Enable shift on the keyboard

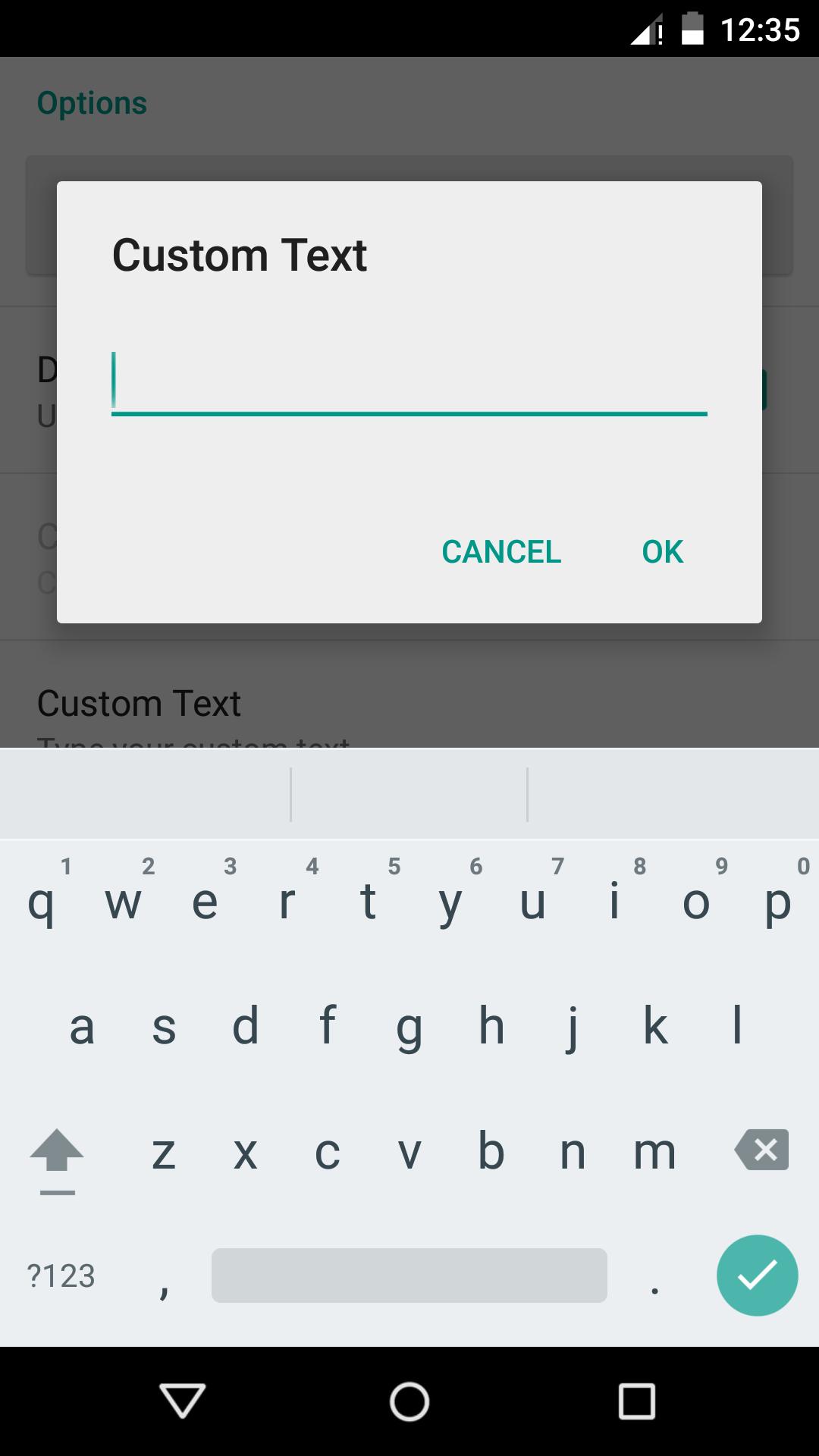57,1153
